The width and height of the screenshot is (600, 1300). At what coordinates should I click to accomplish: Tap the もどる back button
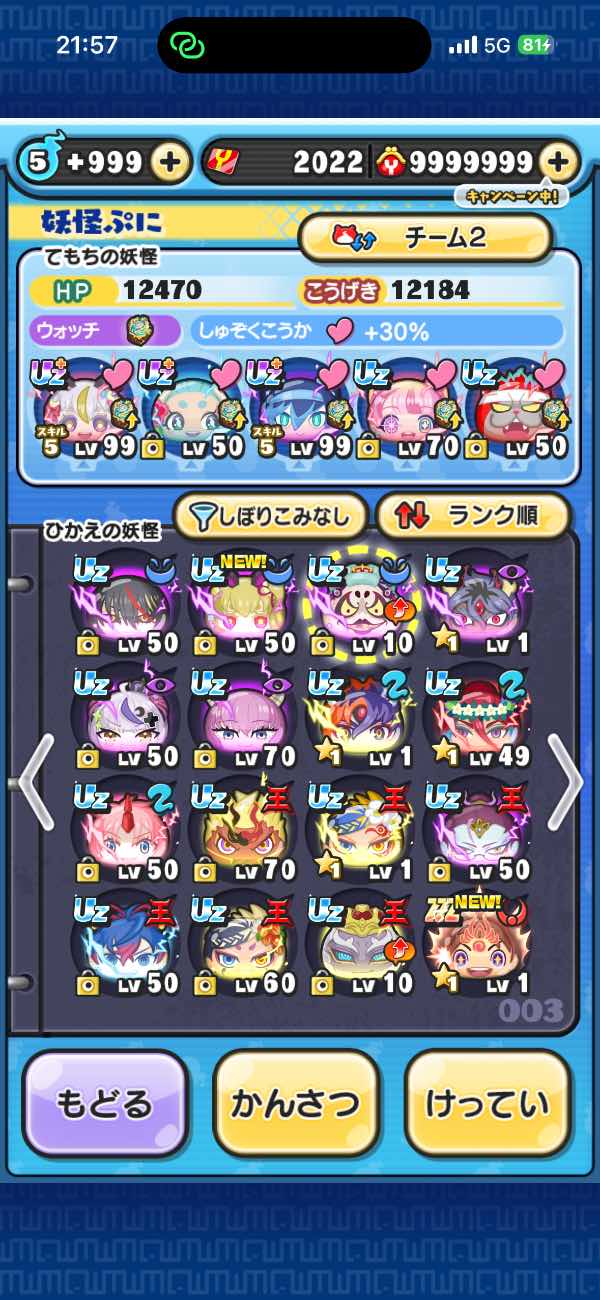click(x=105, y=1104)
